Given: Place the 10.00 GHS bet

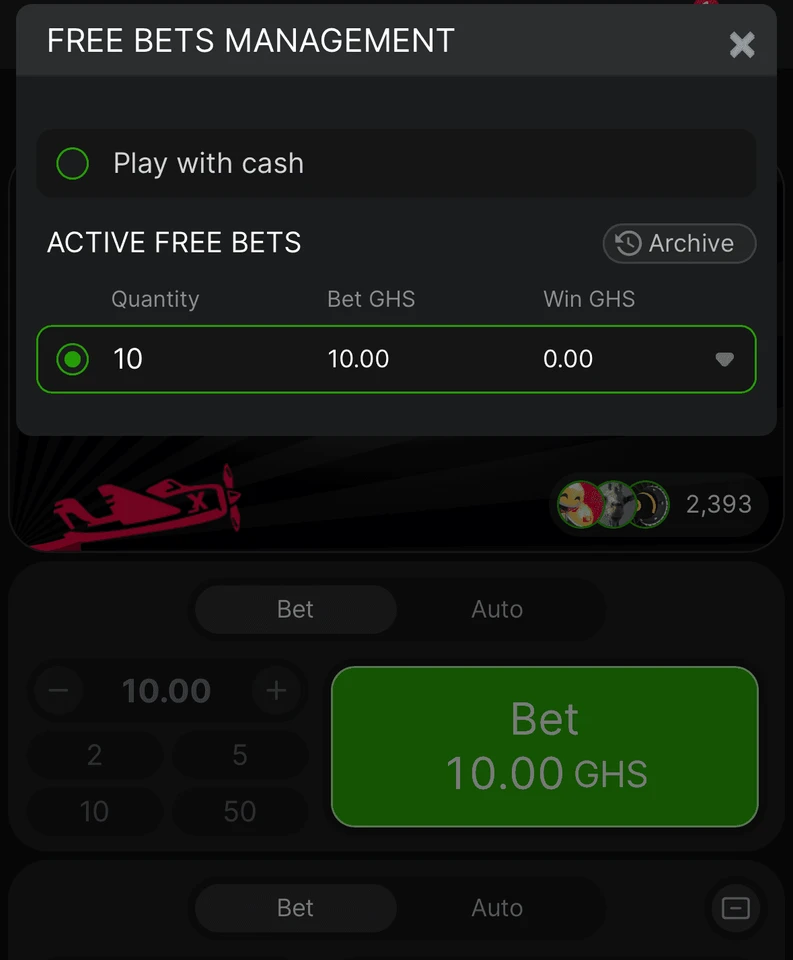Looking at the screenshot, I should [544, 746].
